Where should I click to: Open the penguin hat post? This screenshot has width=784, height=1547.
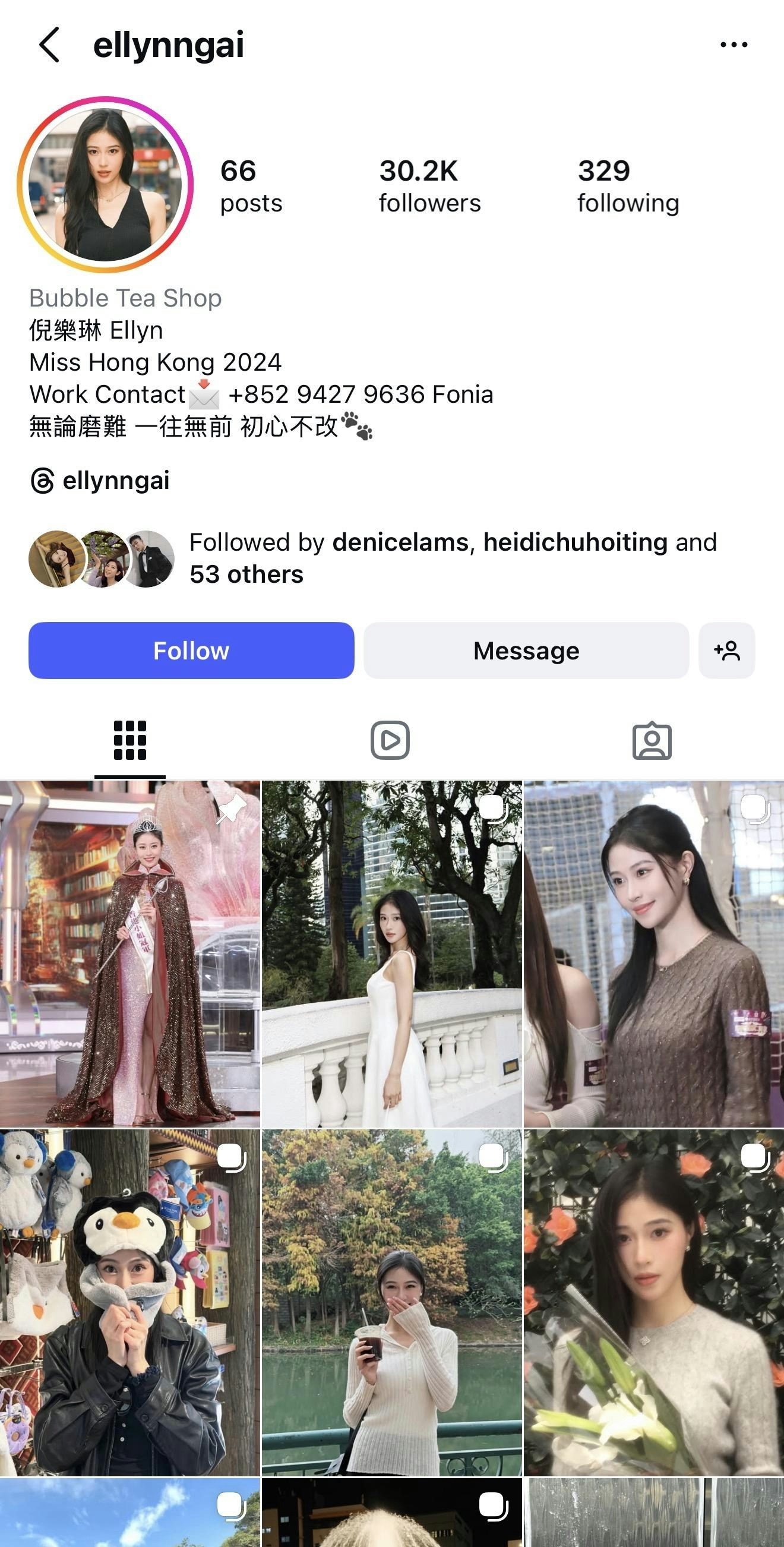point(129,1302)
